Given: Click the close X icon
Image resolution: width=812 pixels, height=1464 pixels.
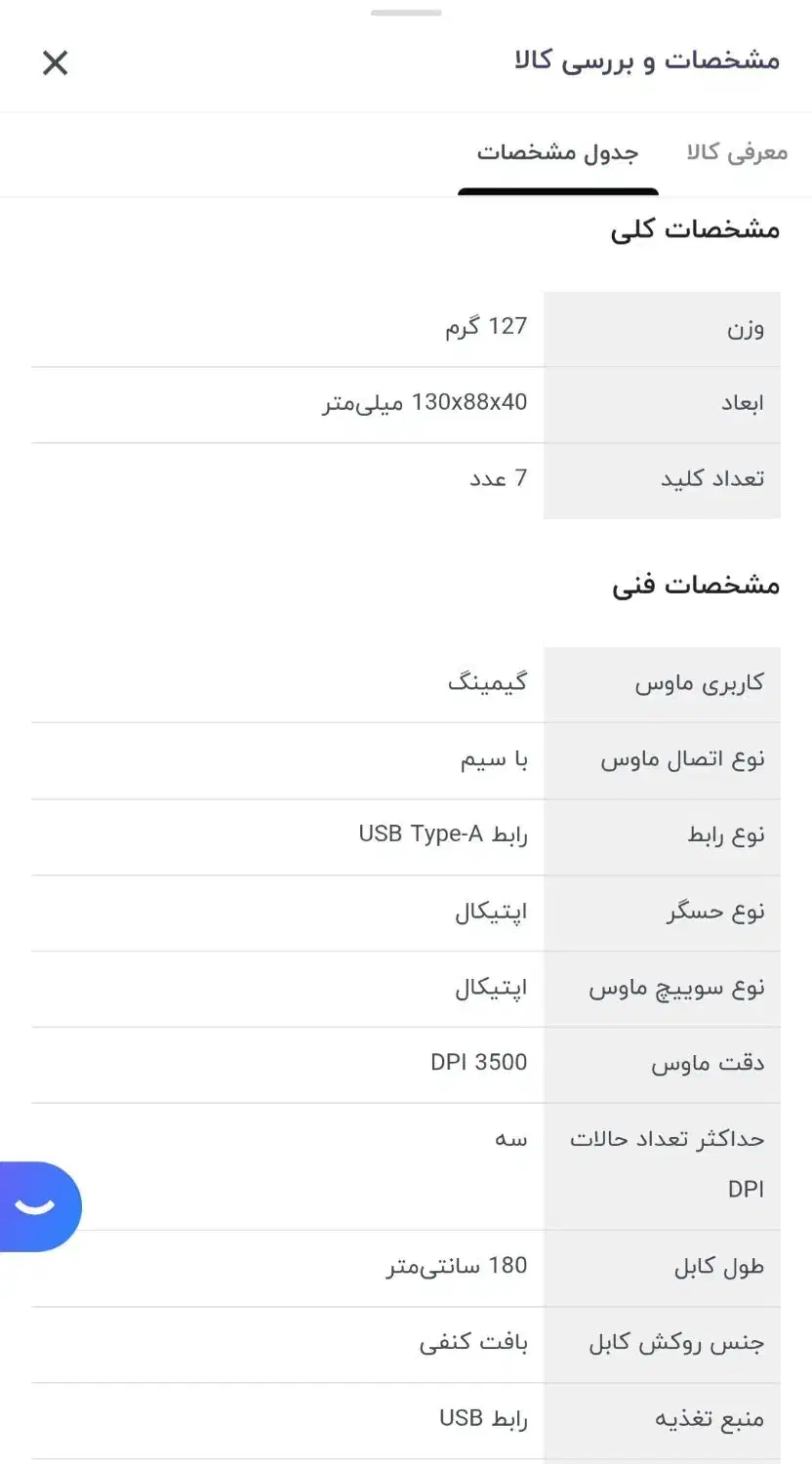Looking at the screenshot, I should pos(55,62).
